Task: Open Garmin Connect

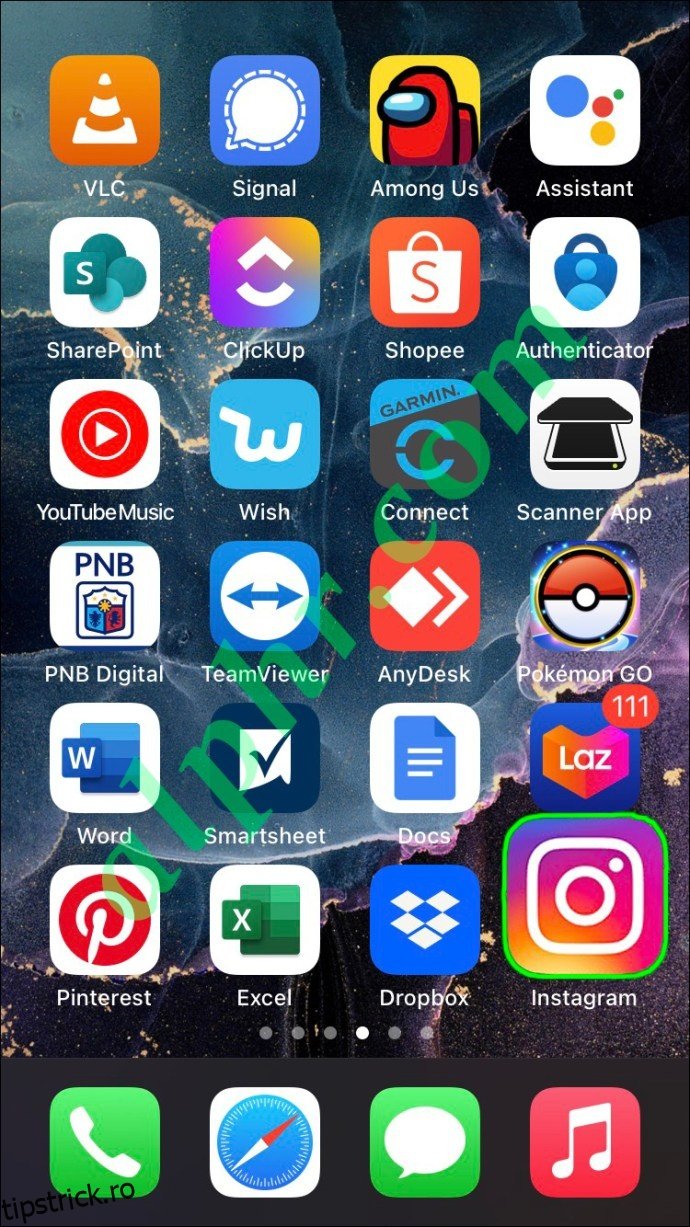Action: (x=425, y=434)
